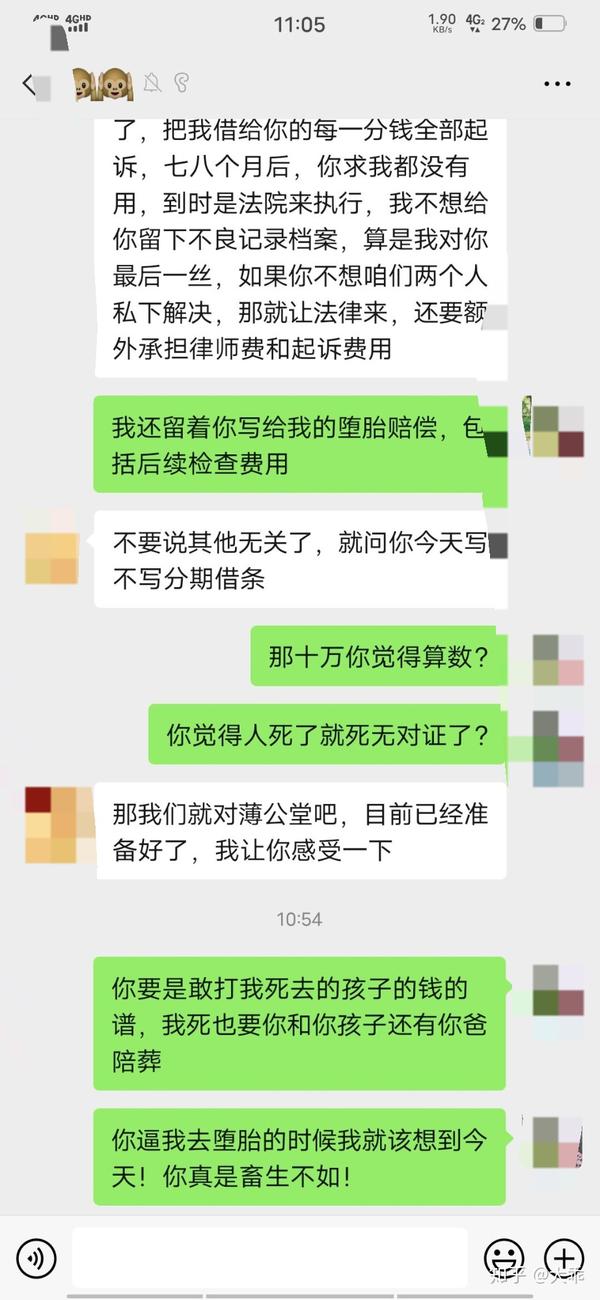Image resolution: width=600 pixels, height=1300 pixels.
Task: Switch to voice message input
Action: (x=36, y=1258)
